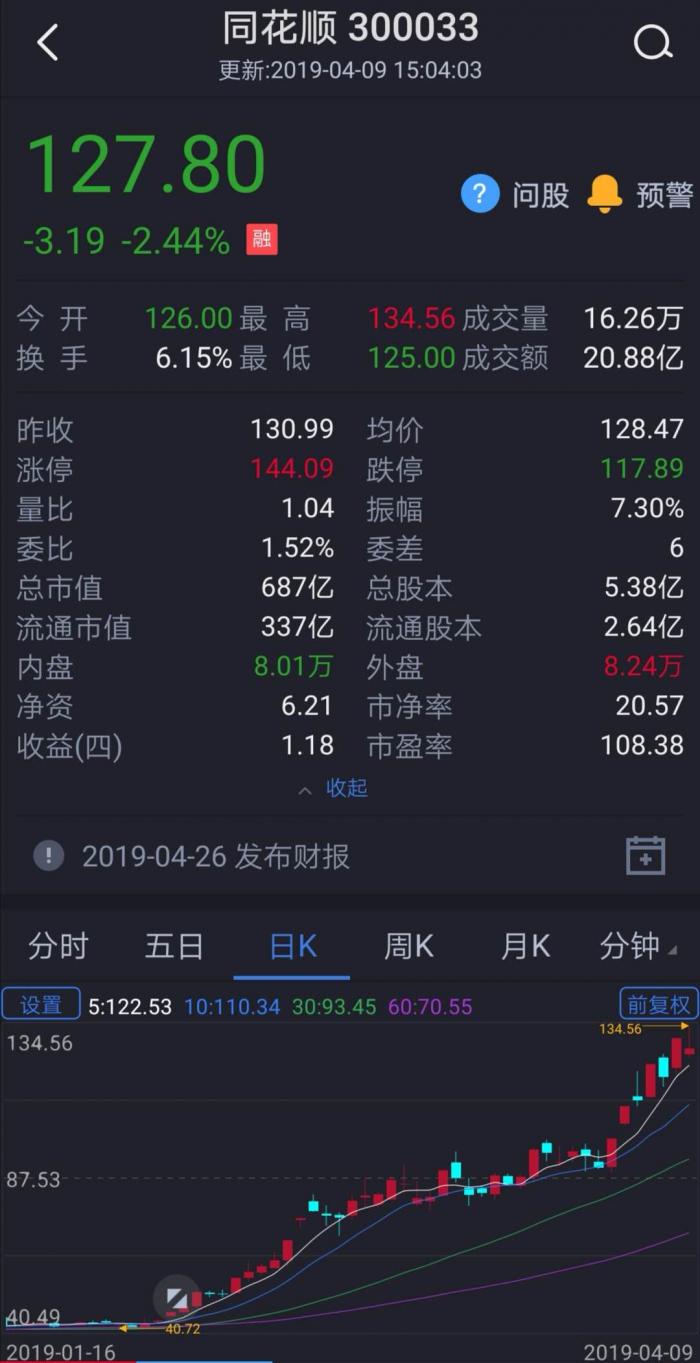Switch to the 周K chart tab
Viewport: 700px width, 1363px height.
point(409,946)
